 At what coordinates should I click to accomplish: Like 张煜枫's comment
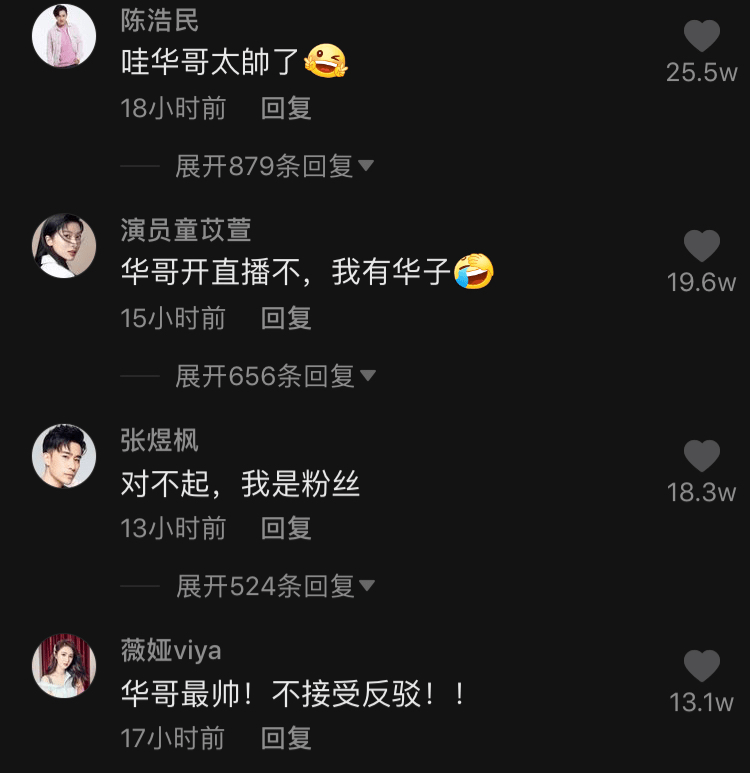click(x=701, y=456)
